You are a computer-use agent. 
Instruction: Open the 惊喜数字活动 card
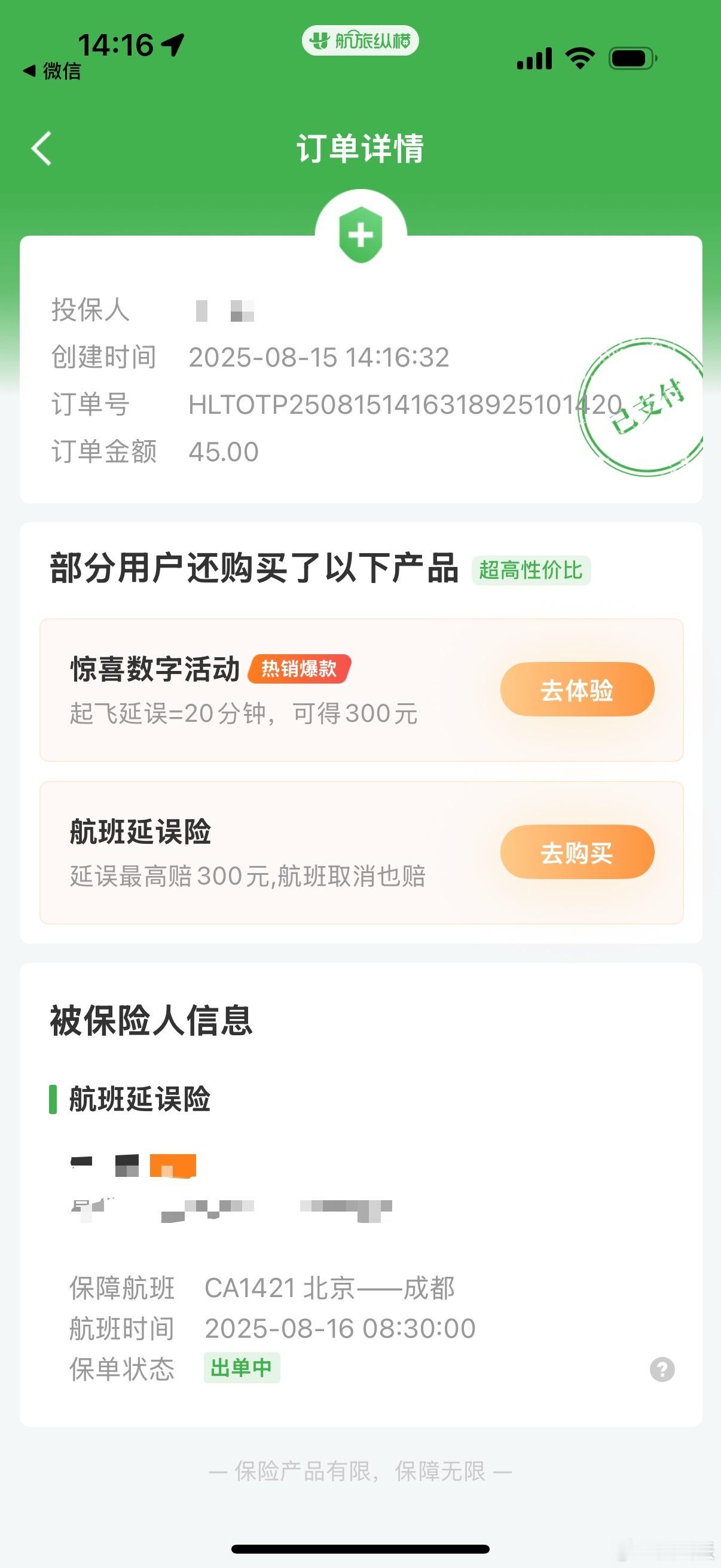[x=362, y=690]
